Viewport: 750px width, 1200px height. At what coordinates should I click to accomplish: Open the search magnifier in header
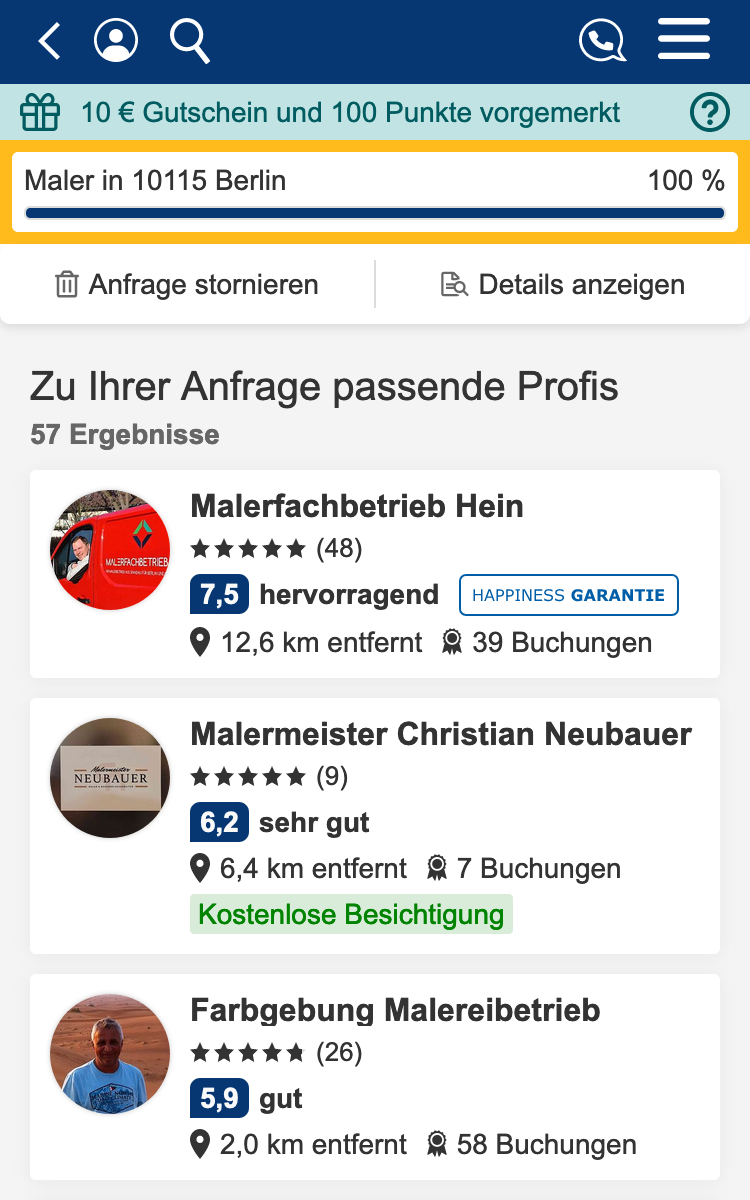click(189, 41)
